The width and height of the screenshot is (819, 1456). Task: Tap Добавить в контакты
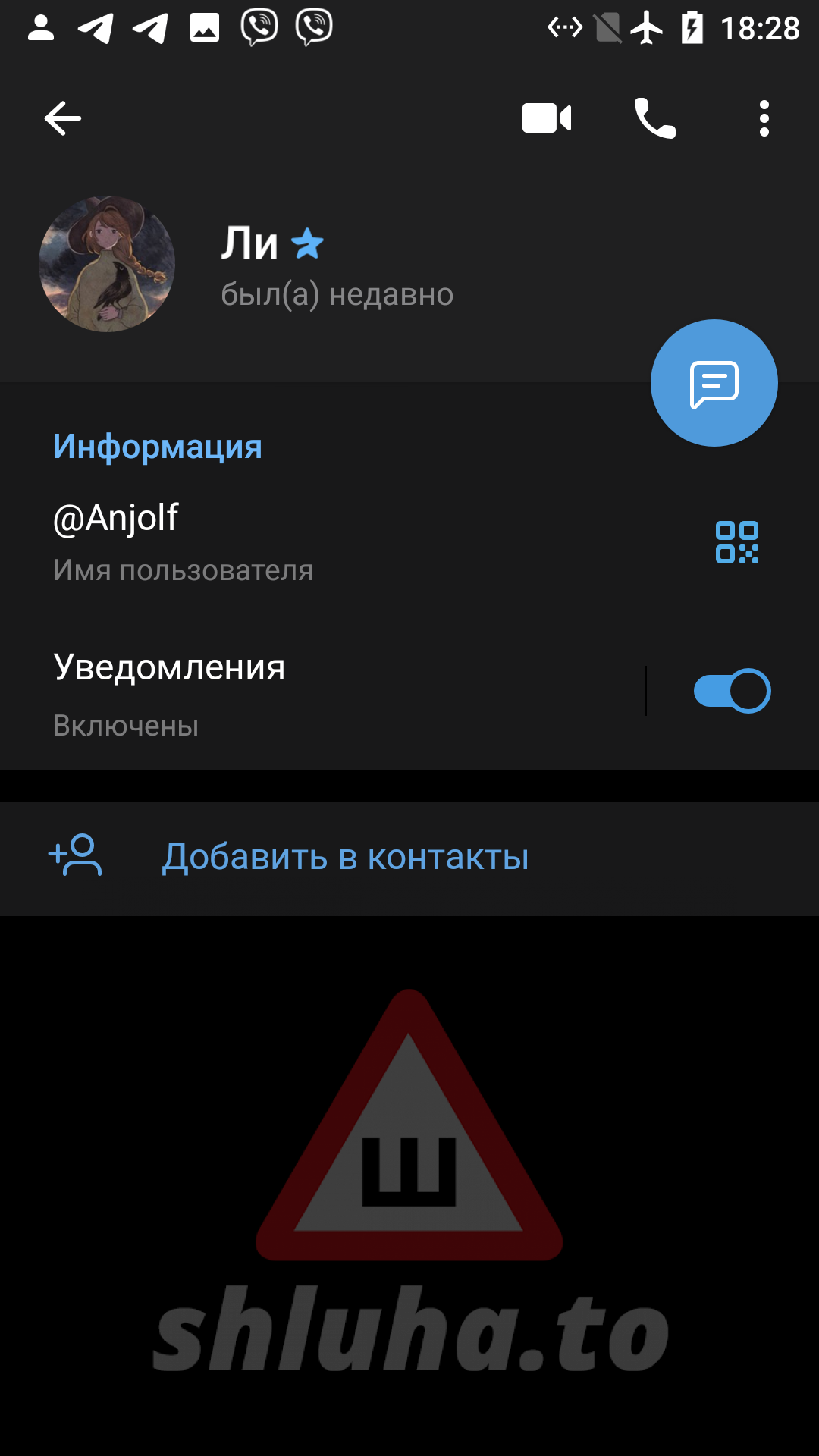(x=345, y=858)
